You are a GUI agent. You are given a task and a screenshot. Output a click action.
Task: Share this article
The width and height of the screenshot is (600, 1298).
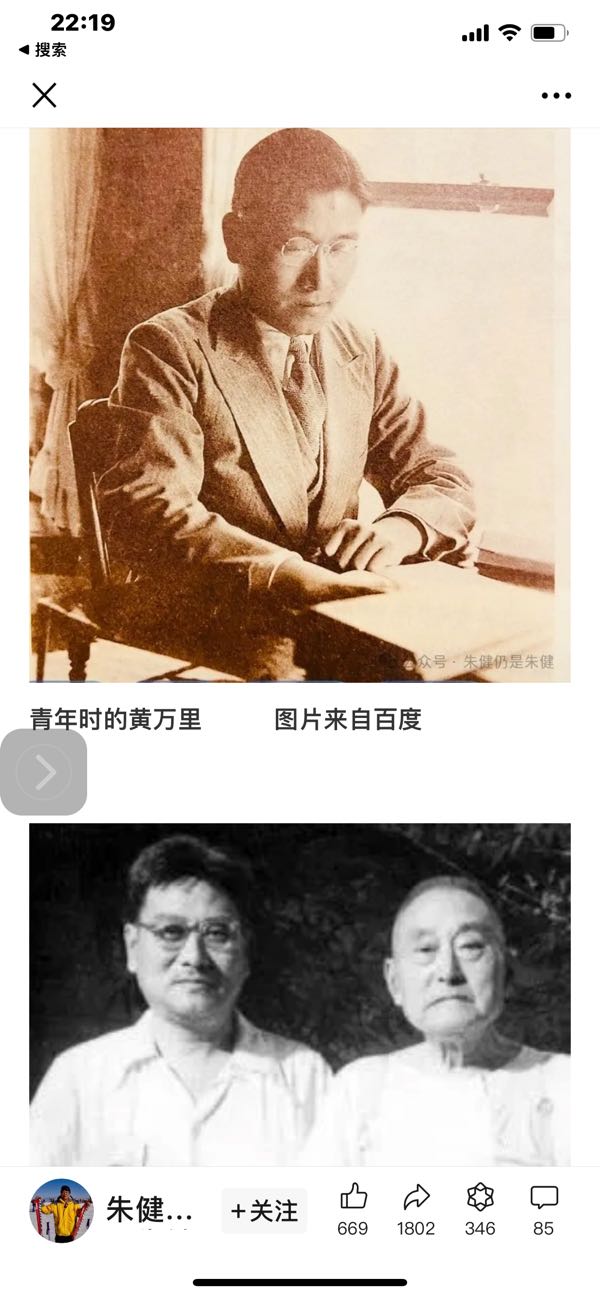(x=416, y=1209)
